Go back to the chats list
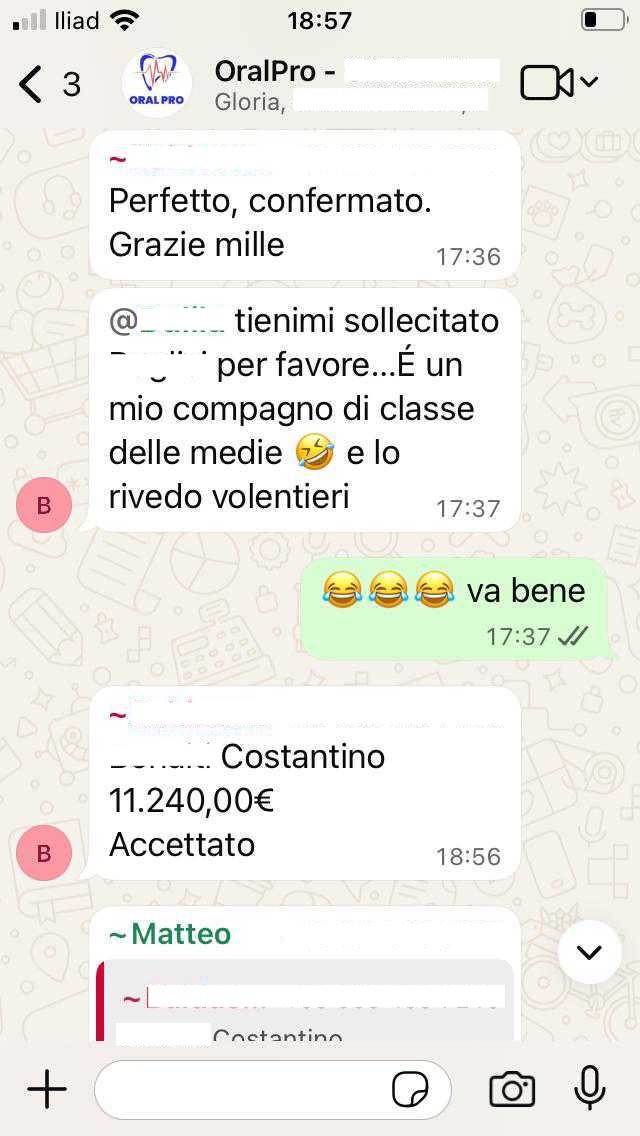Image resolution: width=640 pixels, height=1136 pixels. pos(32,84)
